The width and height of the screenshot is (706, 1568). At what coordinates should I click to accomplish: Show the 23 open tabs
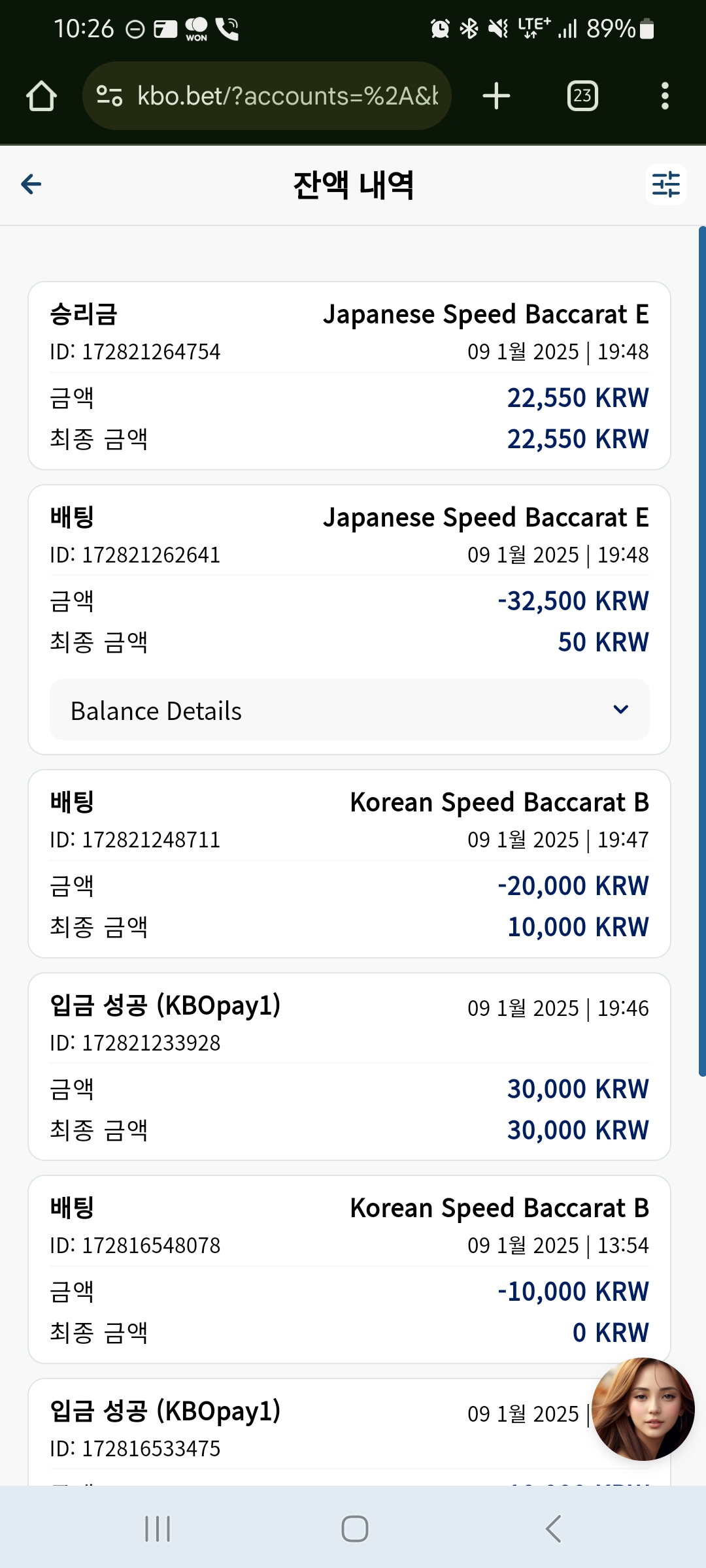click(582, 96)
